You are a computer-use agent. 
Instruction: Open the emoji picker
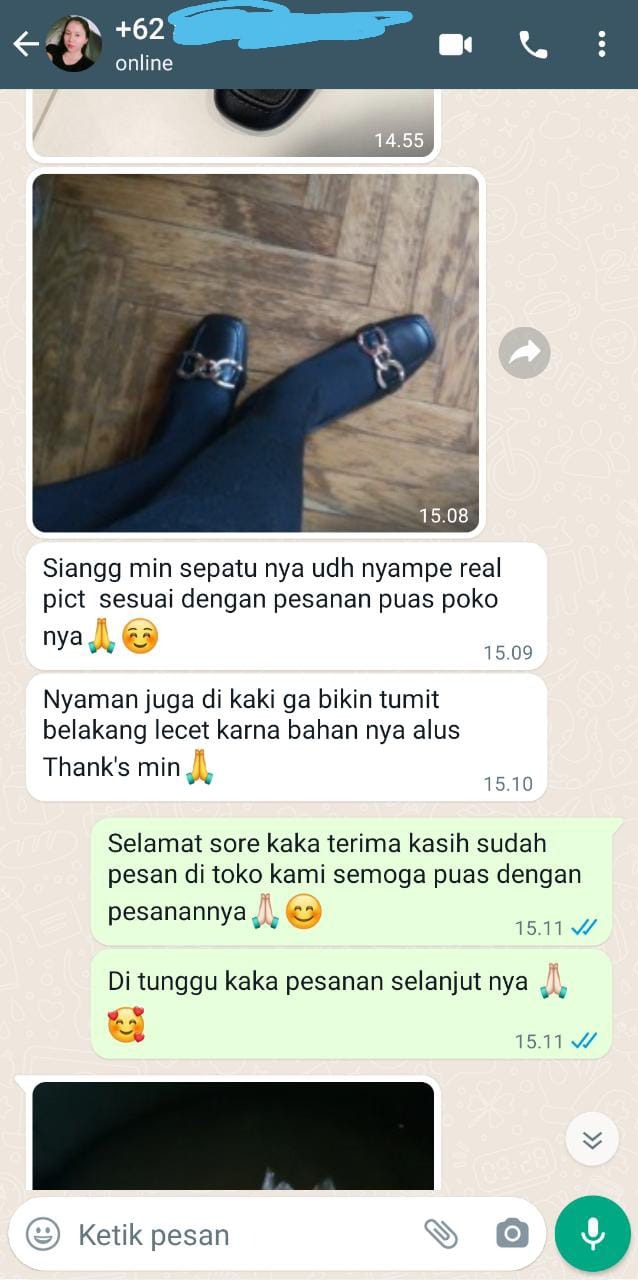tap(42, 1234)
